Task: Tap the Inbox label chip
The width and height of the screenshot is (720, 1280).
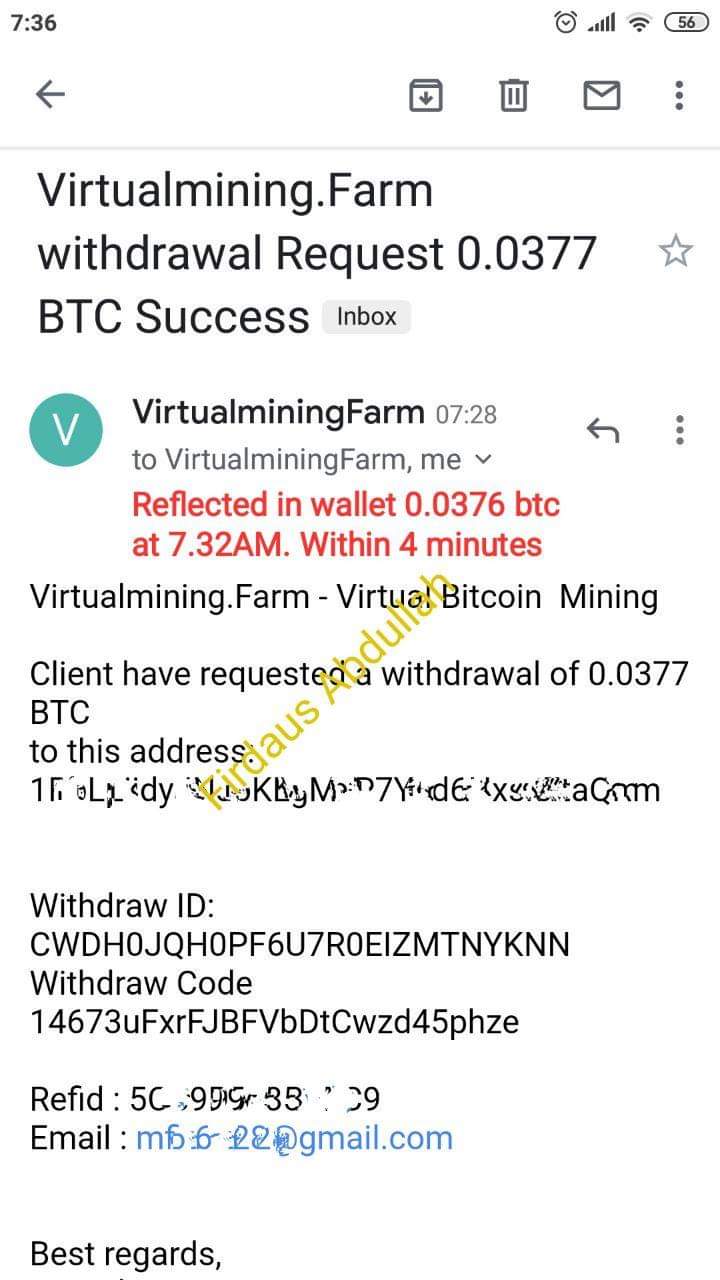Action: pos(366,317)
